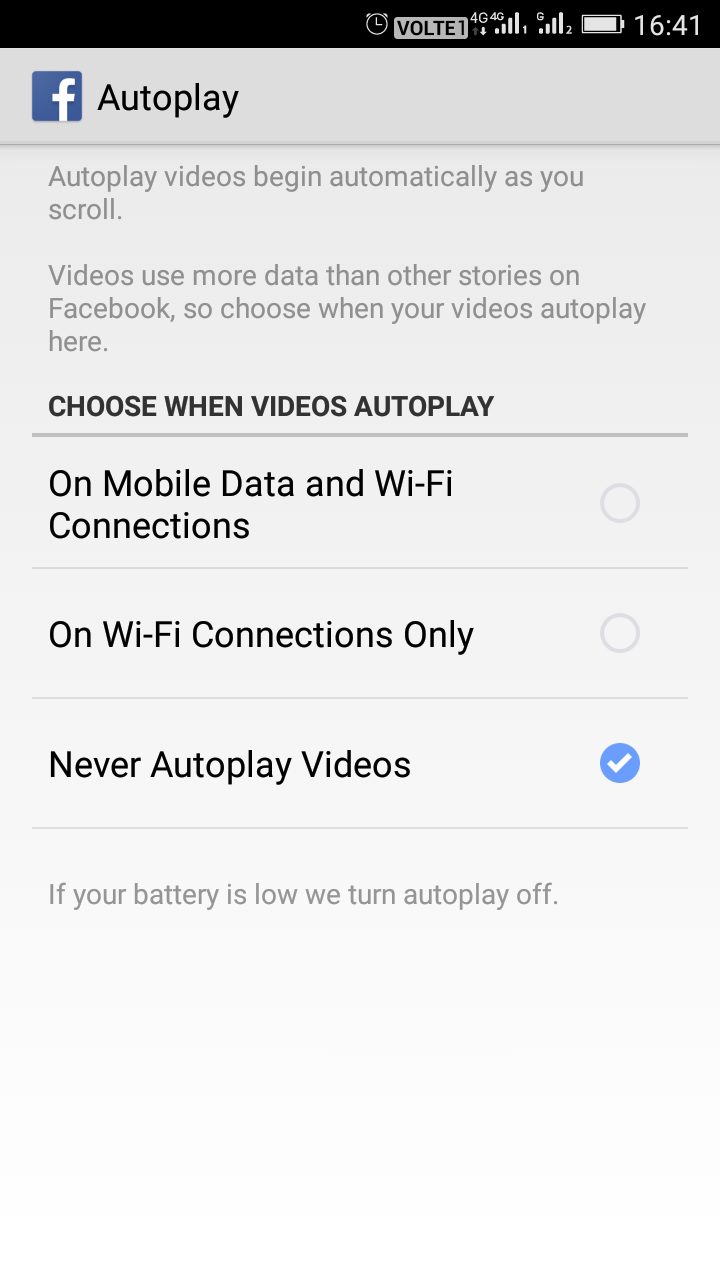The image size is (720, 1280).
Task: Select On Mobile Data and Wi-Fi Connections
Action: click(360, 503)
